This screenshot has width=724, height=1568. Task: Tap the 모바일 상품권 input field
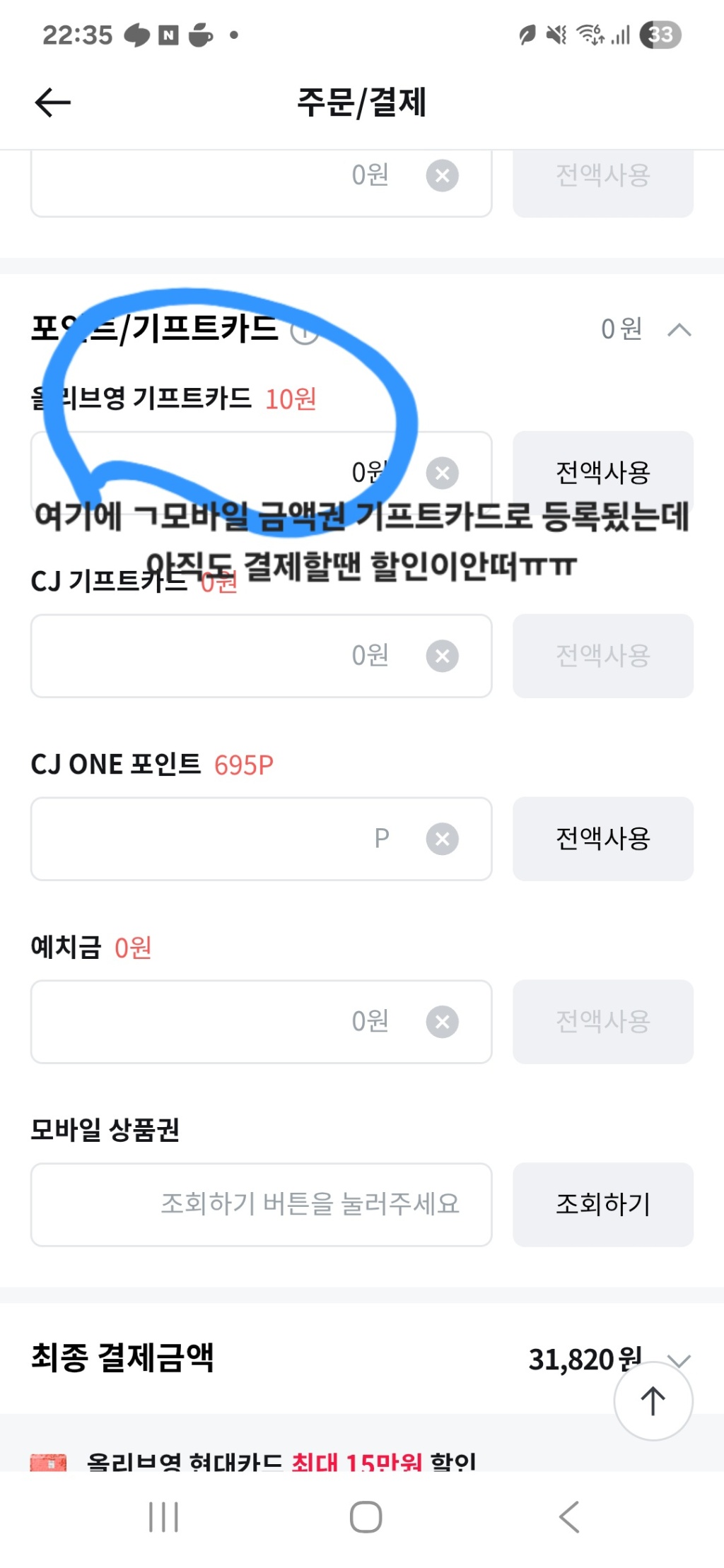262,1205
